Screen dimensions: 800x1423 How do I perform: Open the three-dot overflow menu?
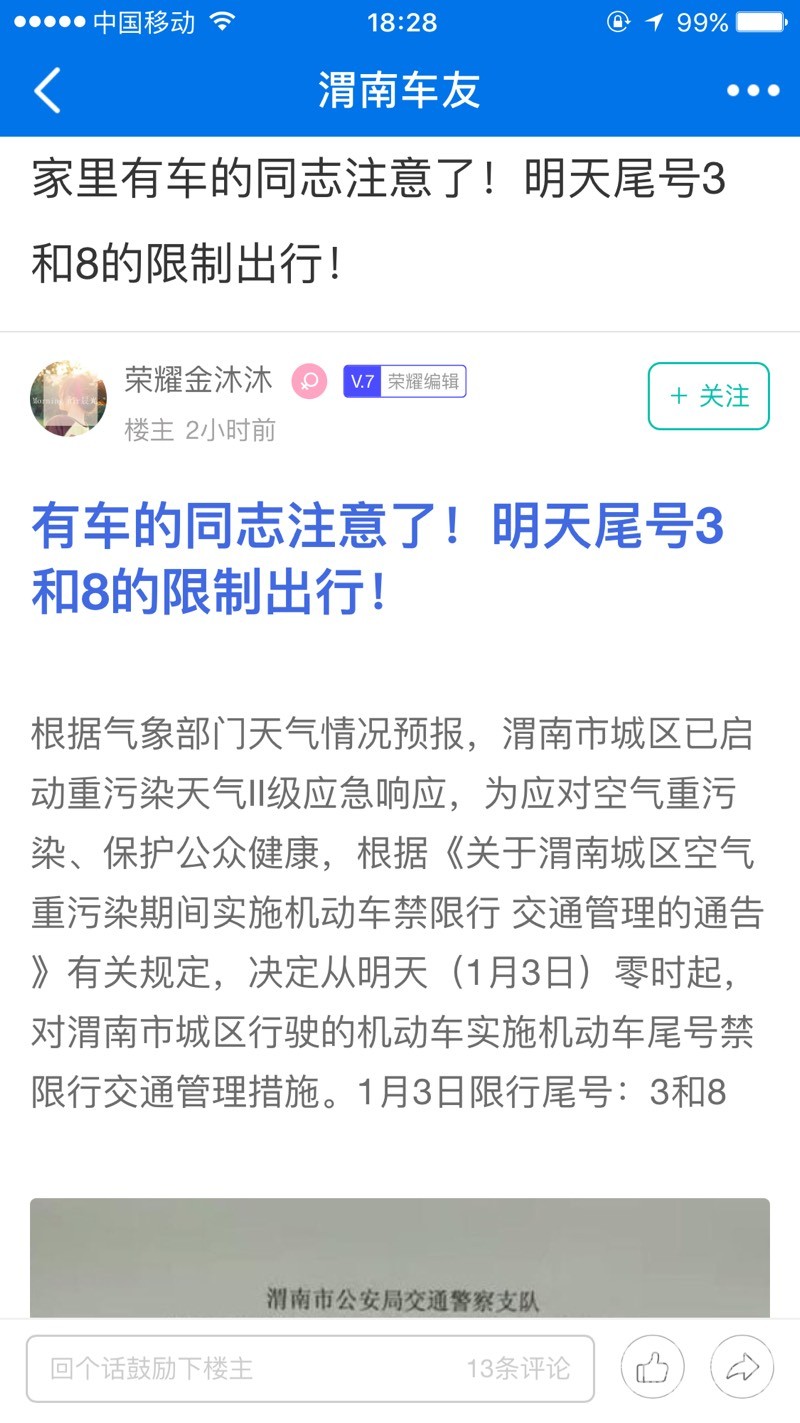752,91
